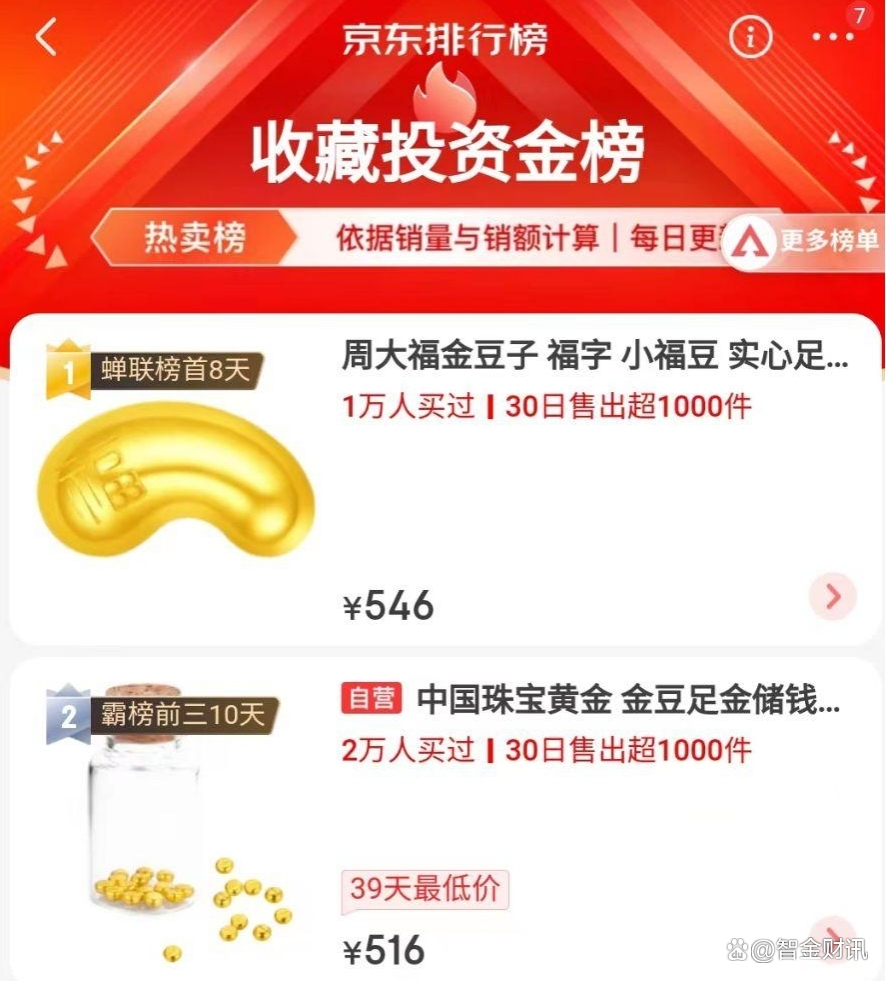This screenshot has height=981, width=886.
Task: Open the three-dot overflow menu
Action: coord(832,37)
